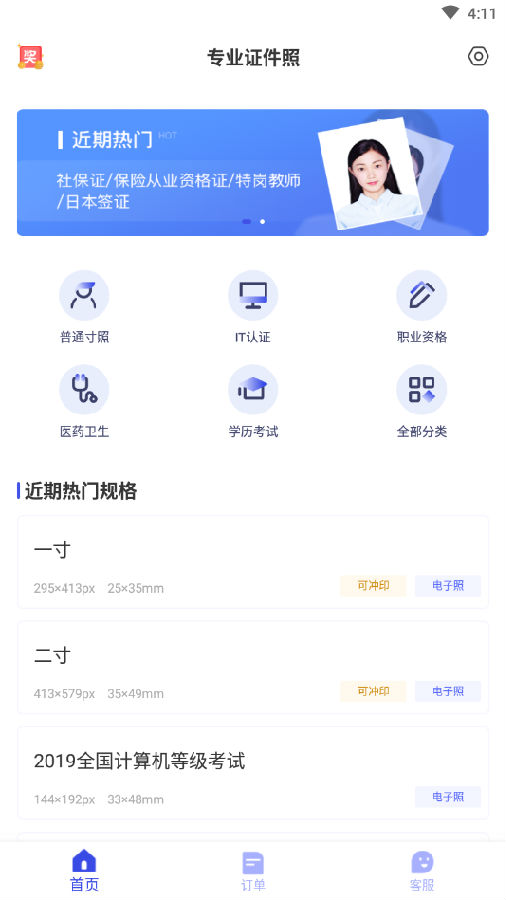Open 医药卫生 category
This screenshot has width=506, height=900.
point(84,402)
